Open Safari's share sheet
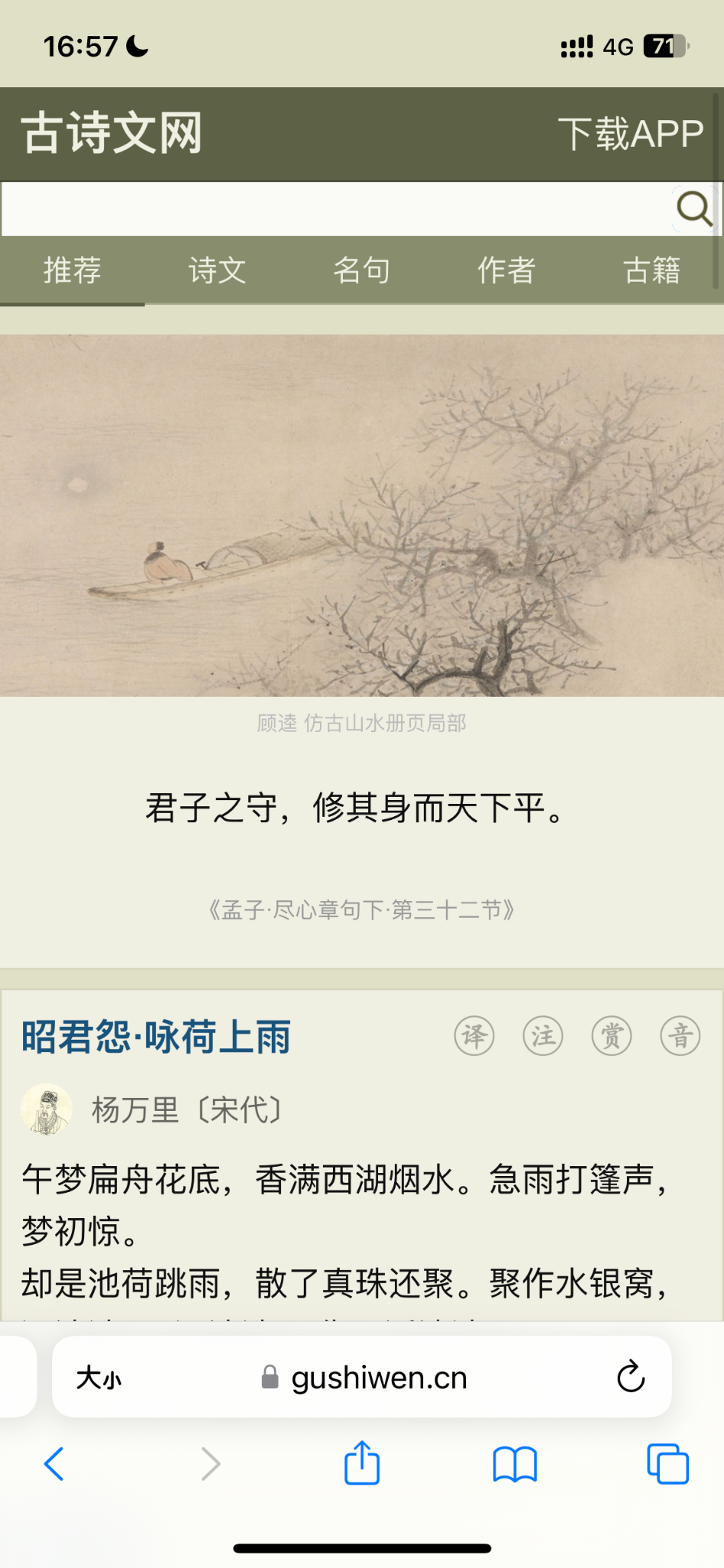Viewport: 724px width, 1568px height. pos(362,1463)
